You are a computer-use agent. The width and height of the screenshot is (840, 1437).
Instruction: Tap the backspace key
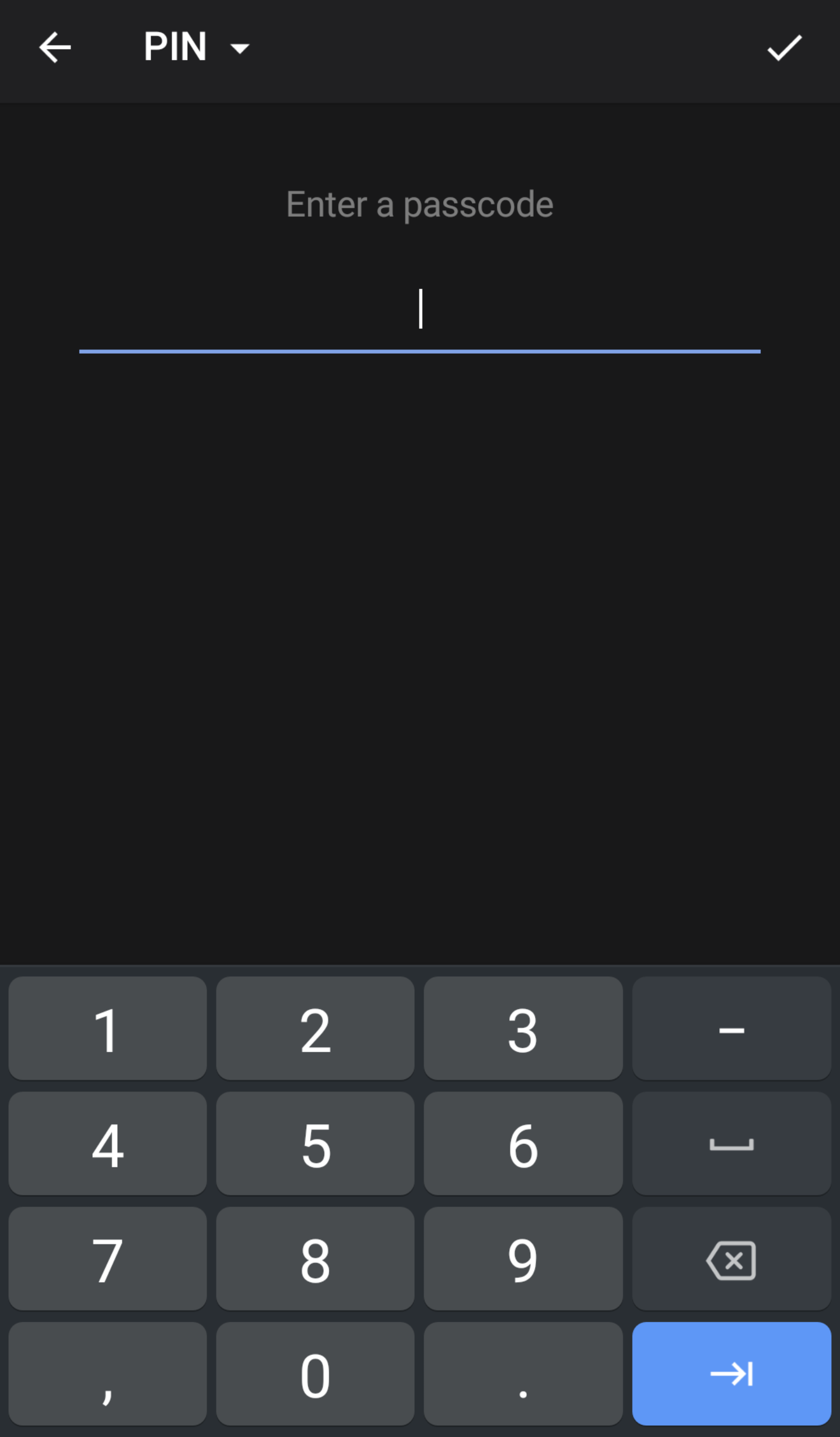(x=731, y=1259)
